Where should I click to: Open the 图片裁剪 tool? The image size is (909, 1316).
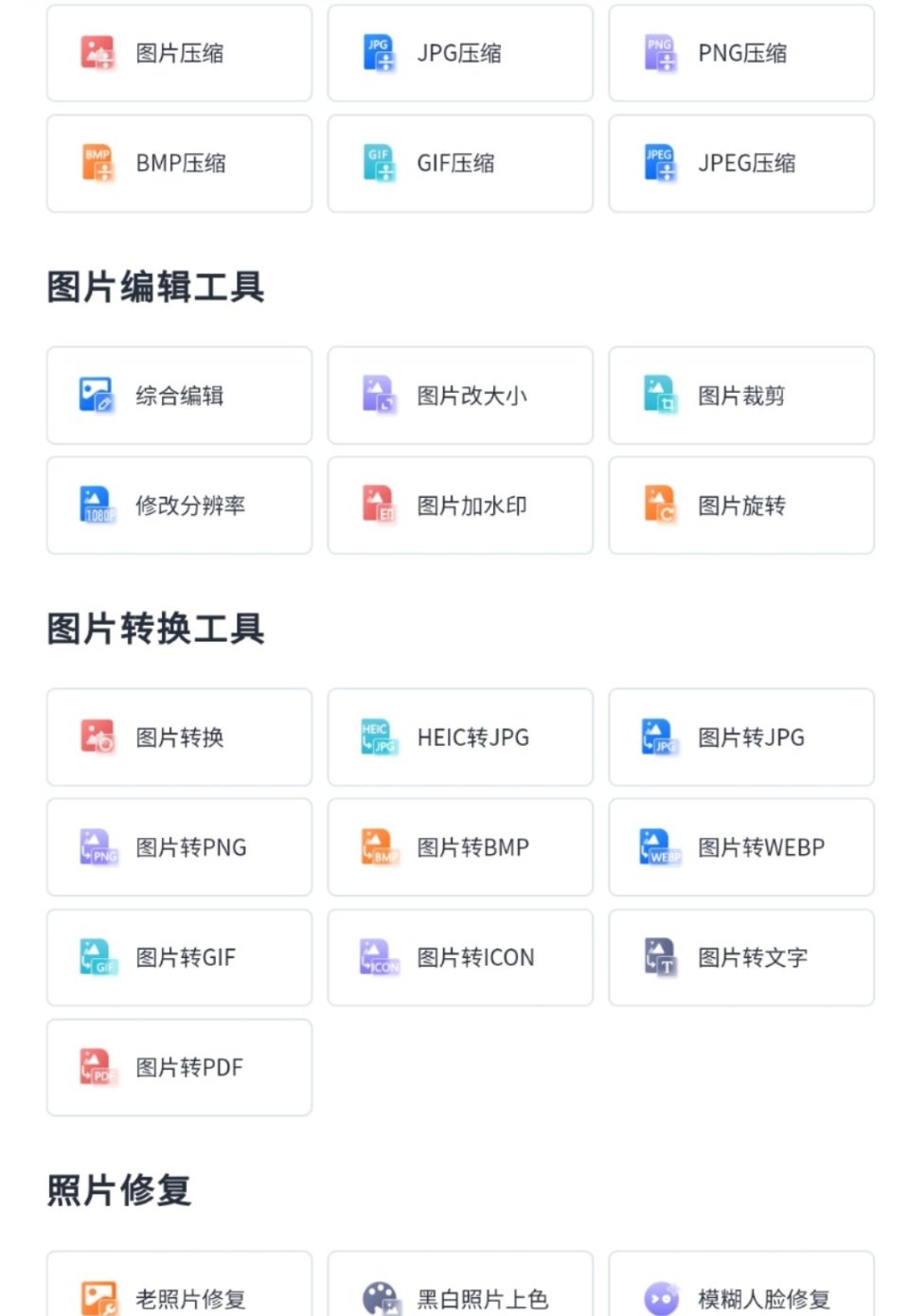[741, 396]
